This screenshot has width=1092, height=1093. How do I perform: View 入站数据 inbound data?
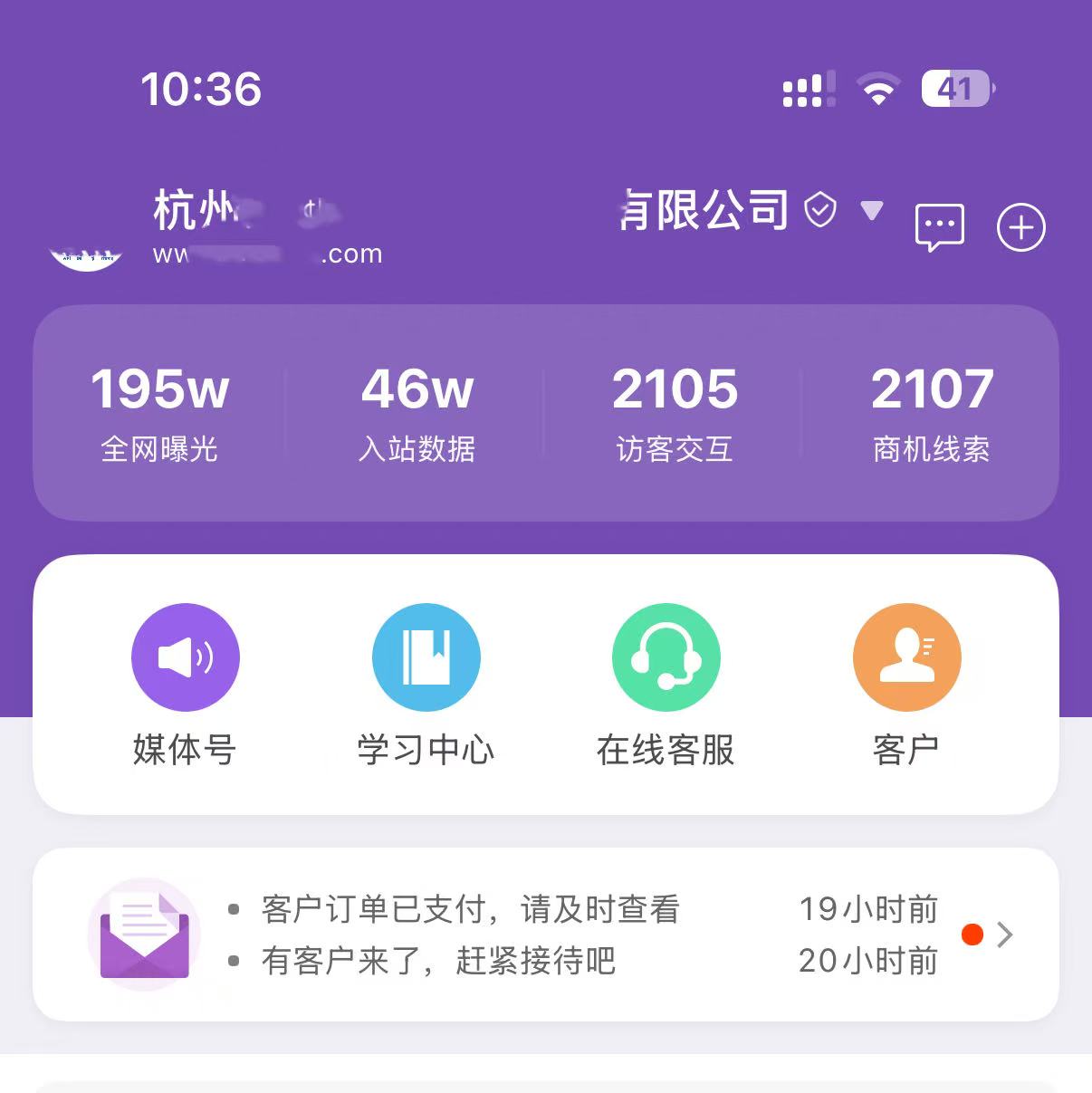[x=417, y=413]
